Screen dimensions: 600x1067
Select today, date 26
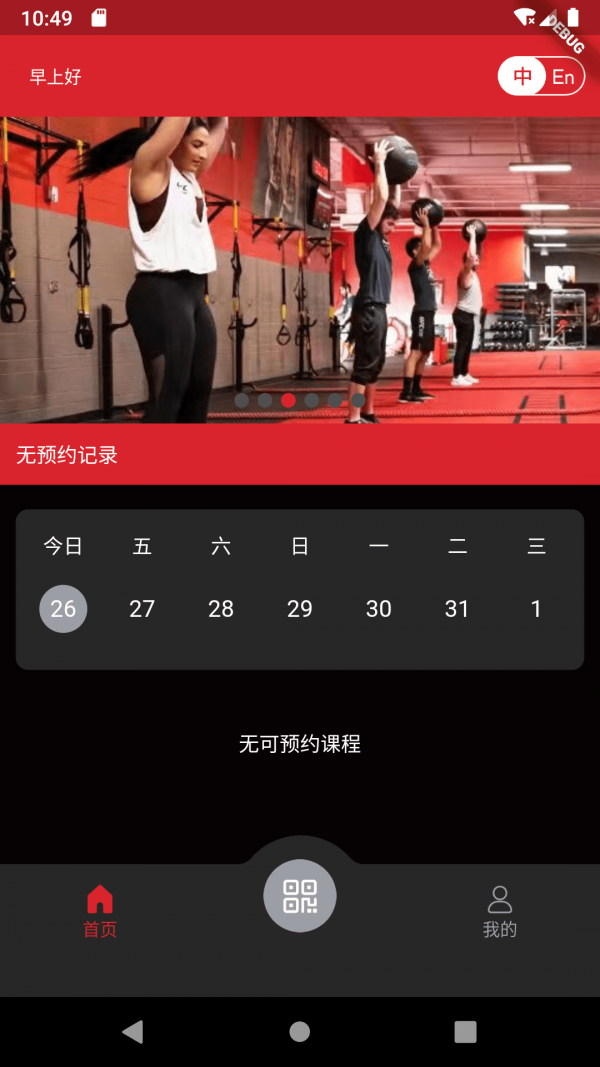click(63, 609)
